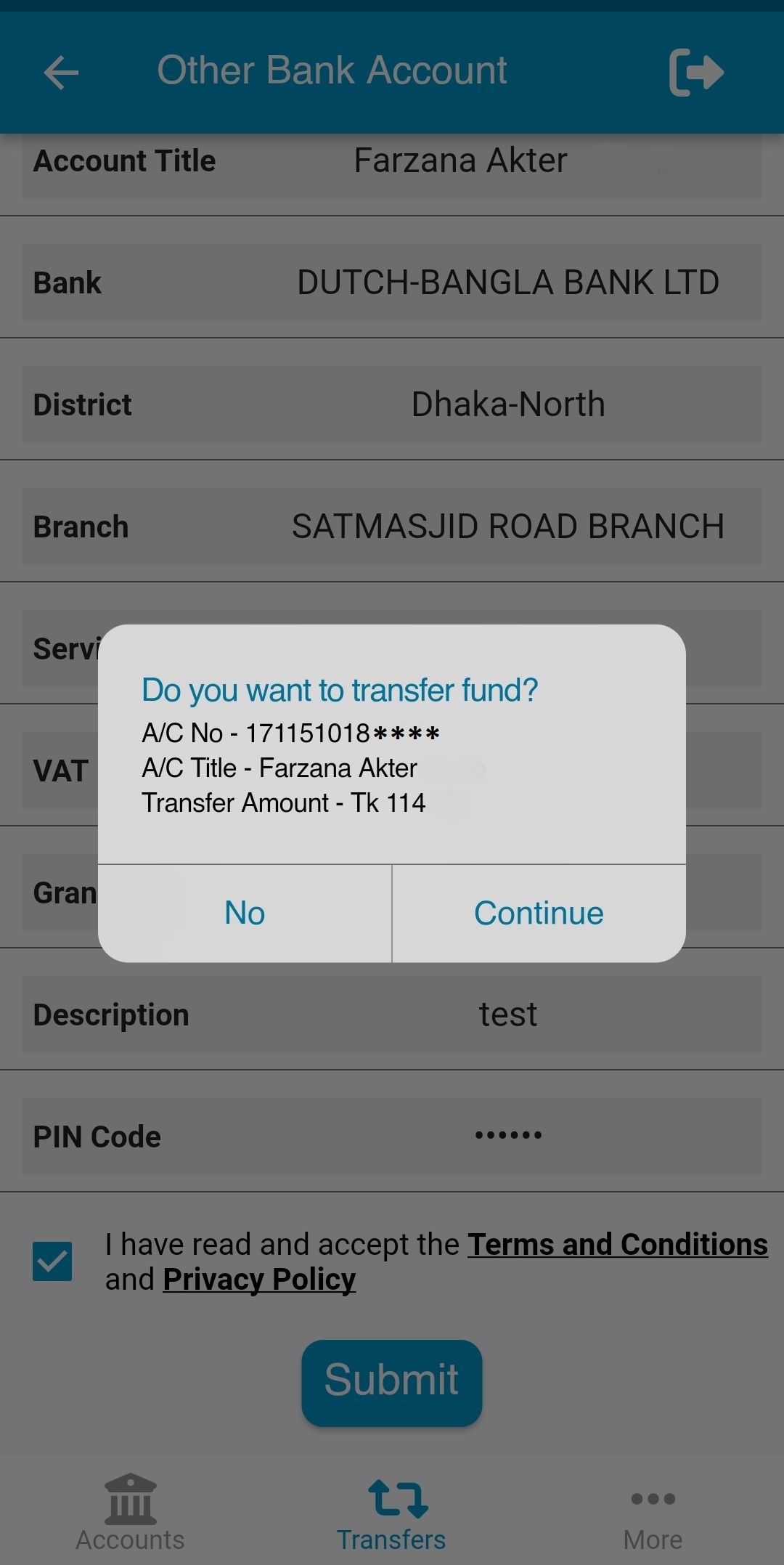Open the More tab
784x1565 pixels.
pos(653,1513)
